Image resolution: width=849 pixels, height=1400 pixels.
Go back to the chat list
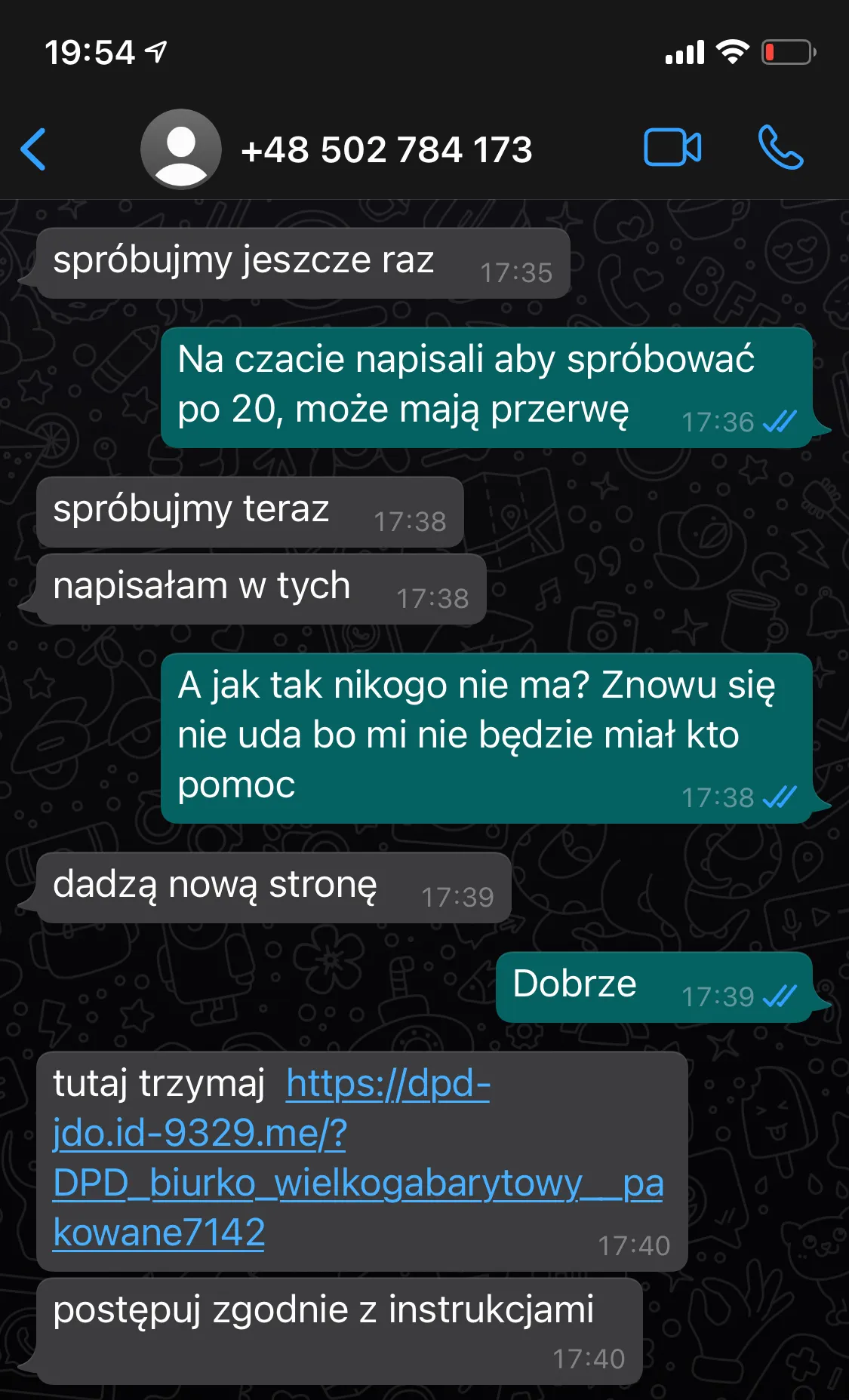[33, 149]
